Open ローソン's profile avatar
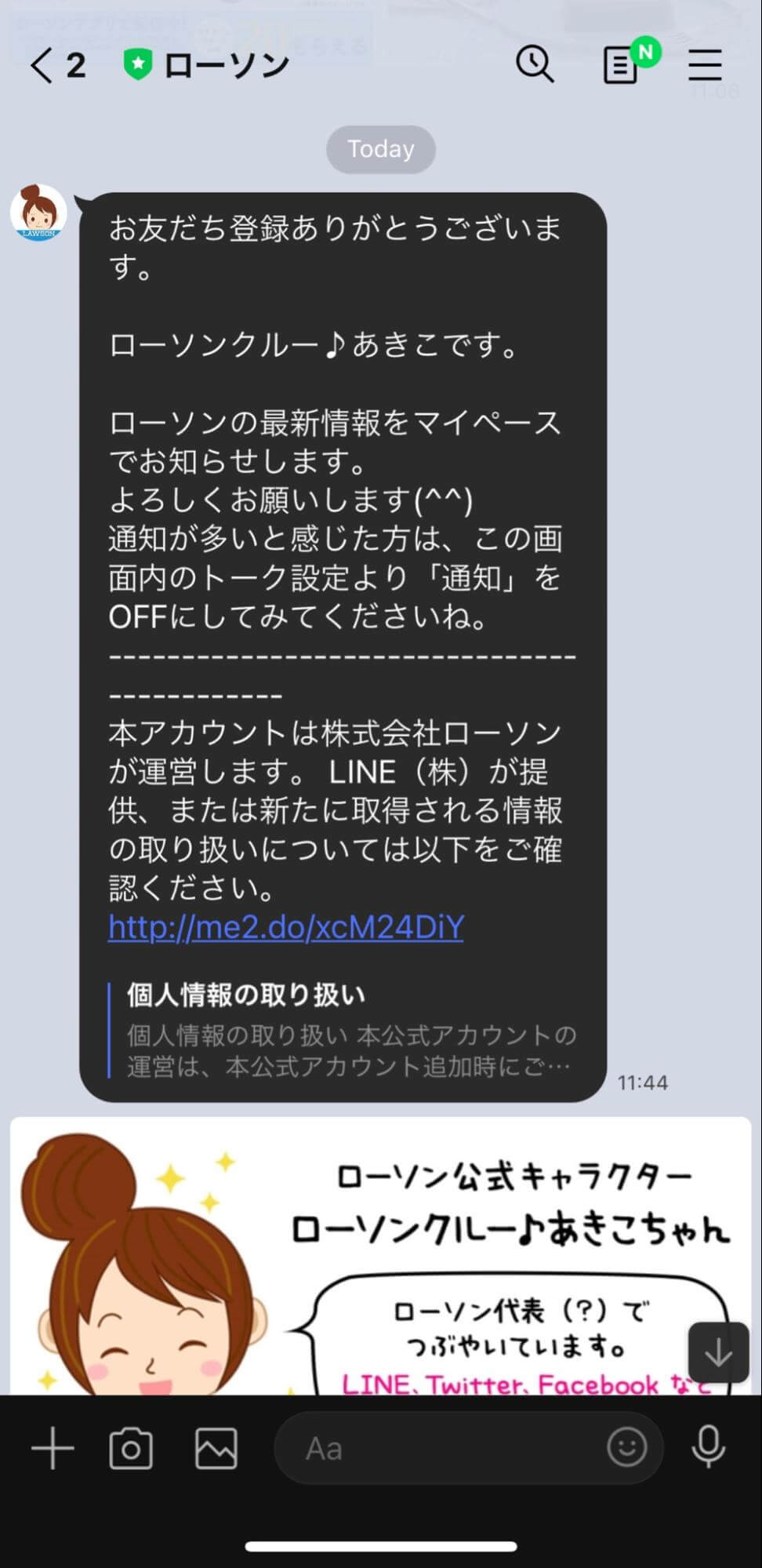762x1568 pixels. tap(38, 213)
